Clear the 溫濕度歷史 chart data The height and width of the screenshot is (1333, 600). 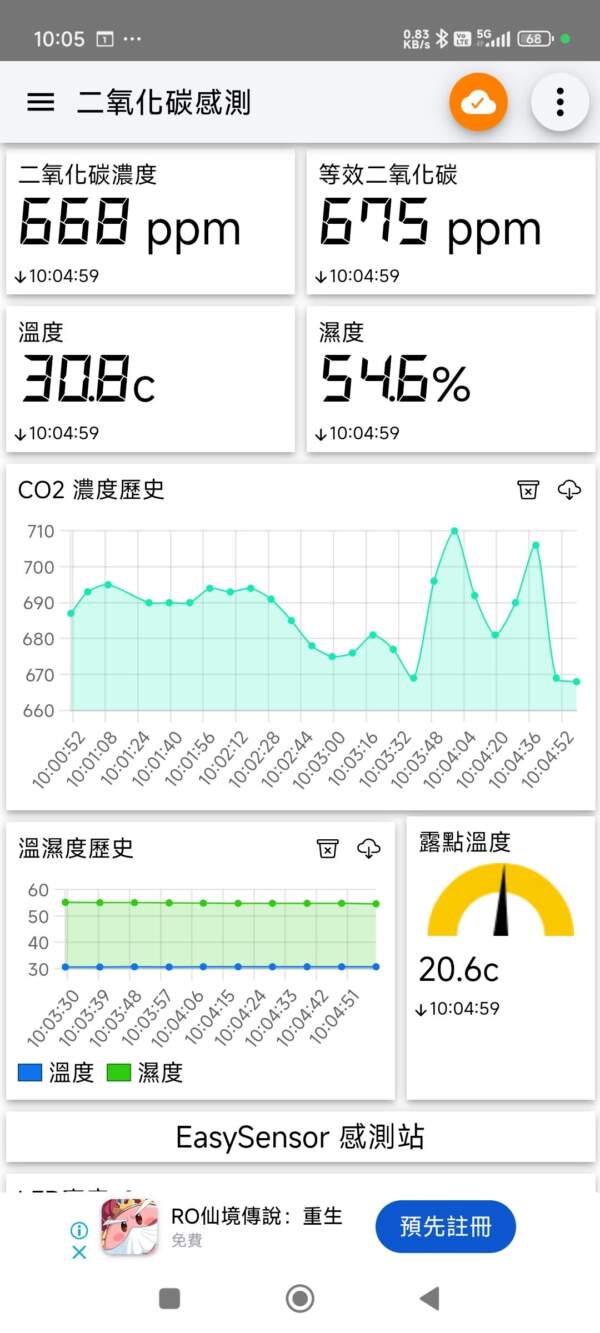click(327, 848)
